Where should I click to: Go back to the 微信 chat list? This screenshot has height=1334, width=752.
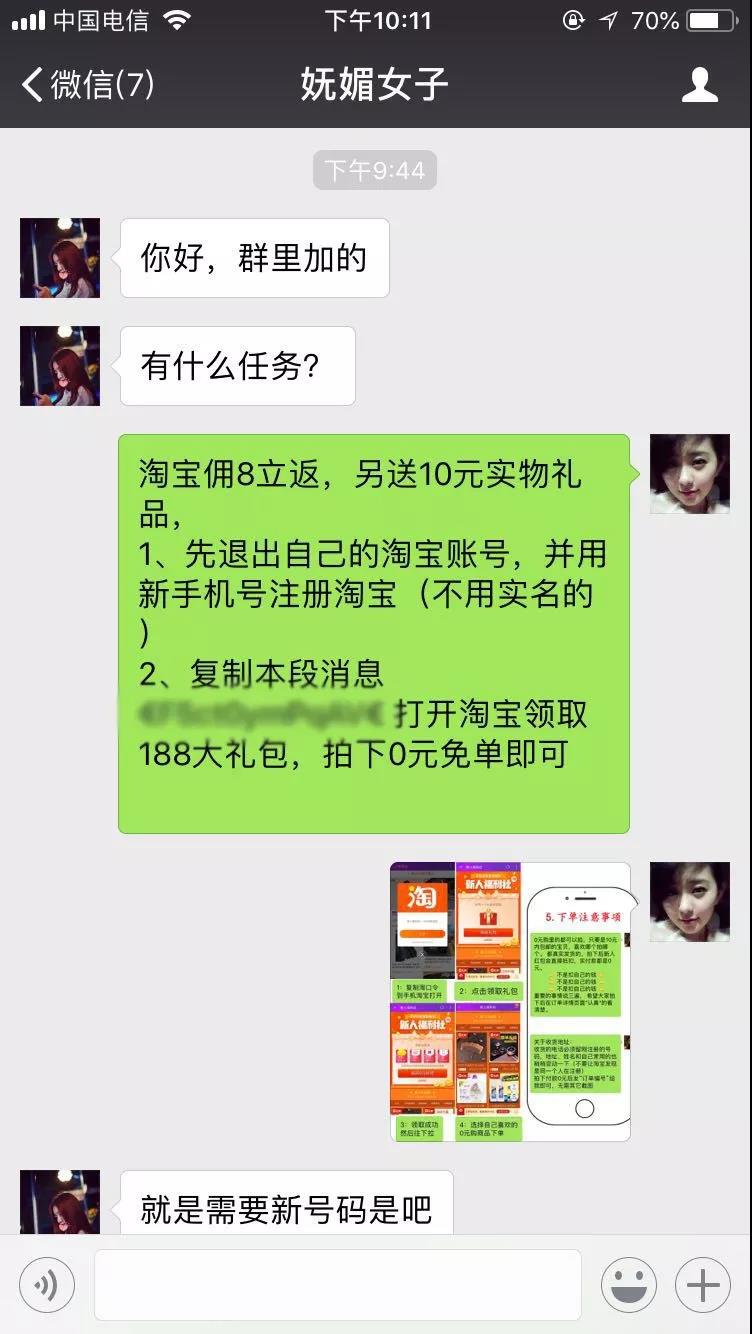click(88, 85)
